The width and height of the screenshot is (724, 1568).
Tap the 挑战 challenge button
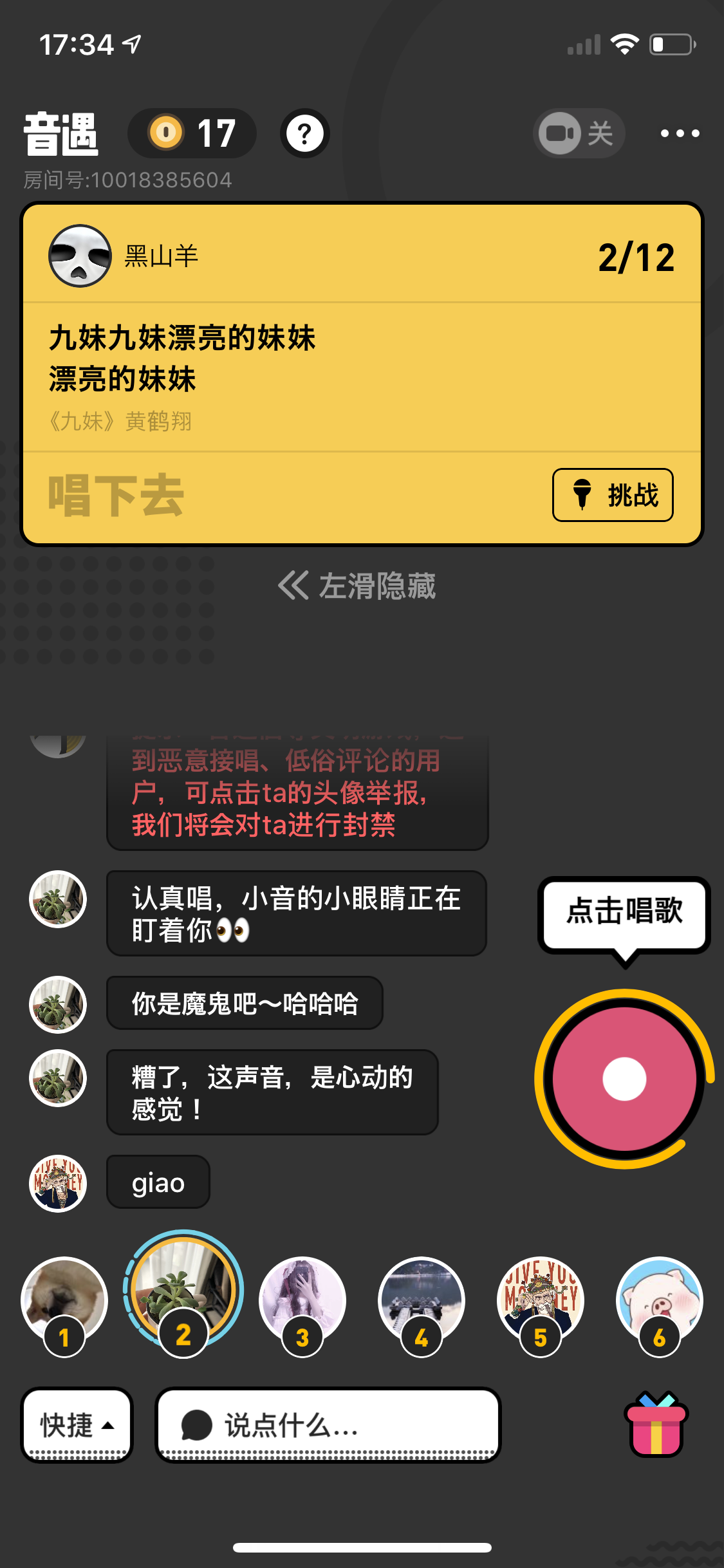click(x=612, y=495)
